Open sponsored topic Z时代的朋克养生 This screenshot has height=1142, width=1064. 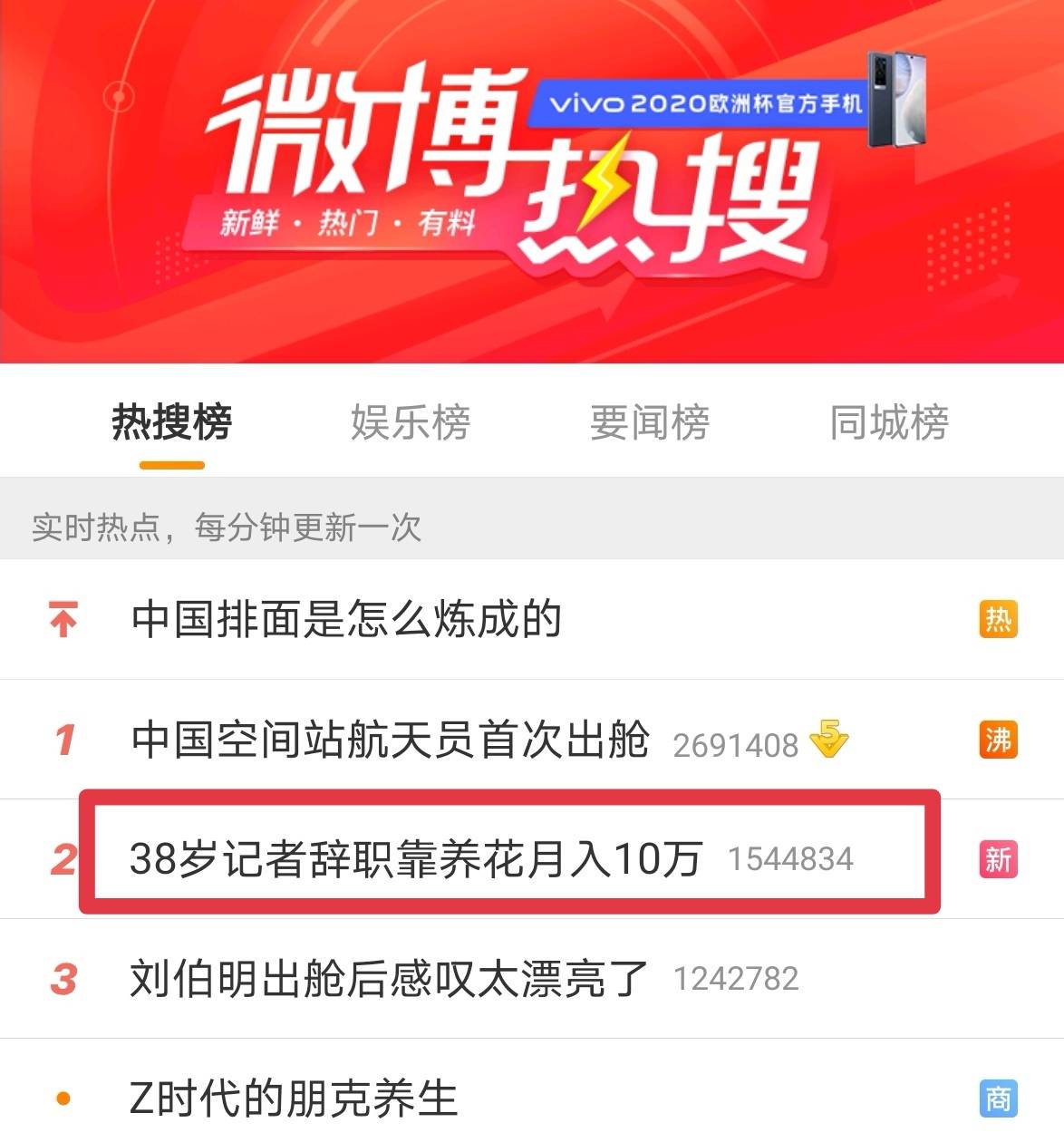point(294,1098)
